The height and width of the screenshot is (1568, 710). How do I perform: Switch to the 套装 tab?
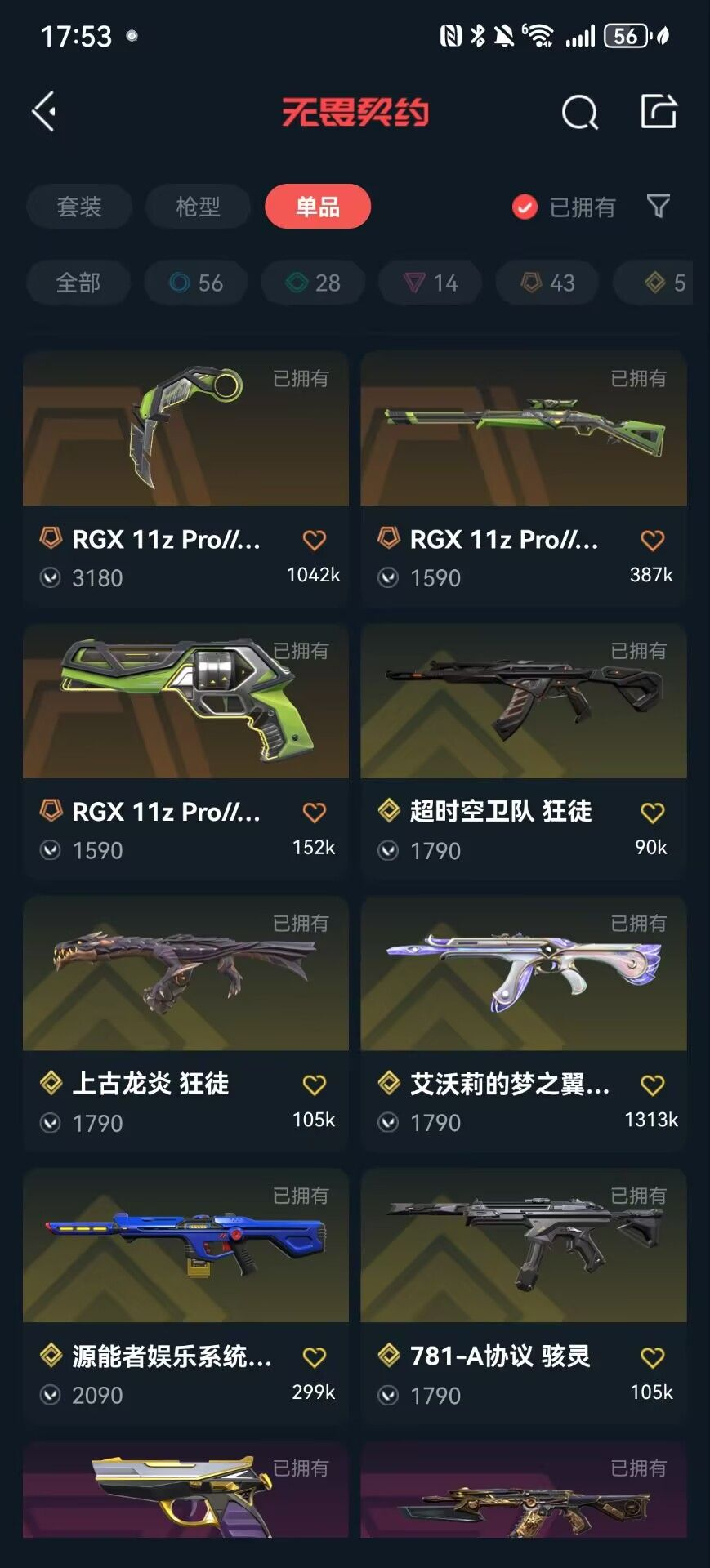point(79,207)
